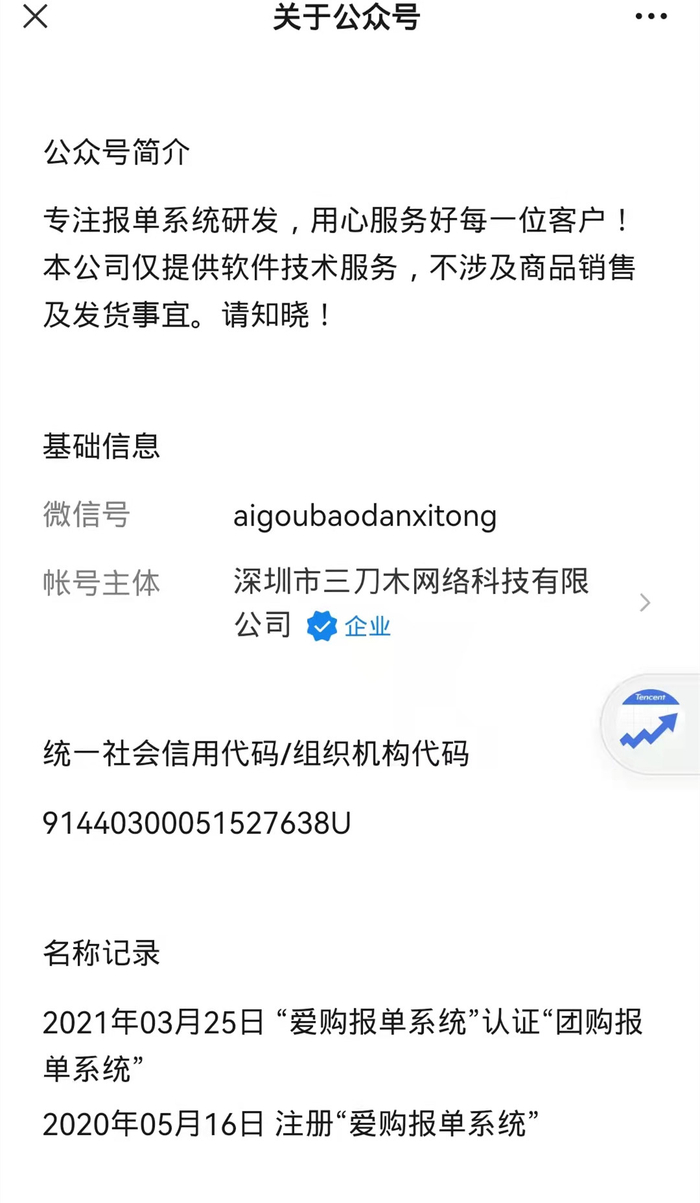Viewport: 700px width, 1203px height.
Task: Close the 关于公众号 page
Action: (x=35, y=17)
